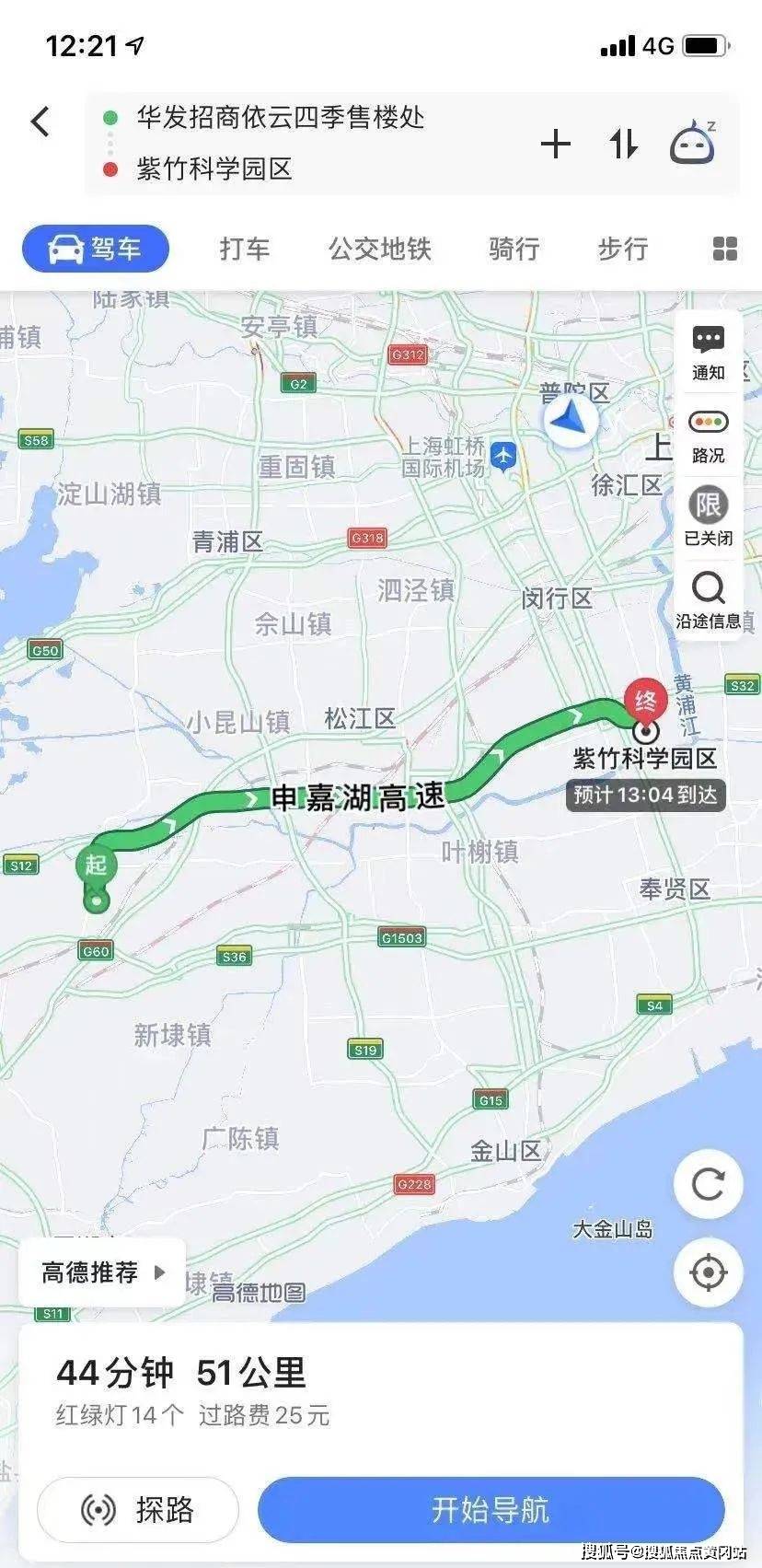Image resolution: width=762 pixels, height=1568 pixels.
Task: Toggle 路况 traffic layer
Action: pos(708,435)
